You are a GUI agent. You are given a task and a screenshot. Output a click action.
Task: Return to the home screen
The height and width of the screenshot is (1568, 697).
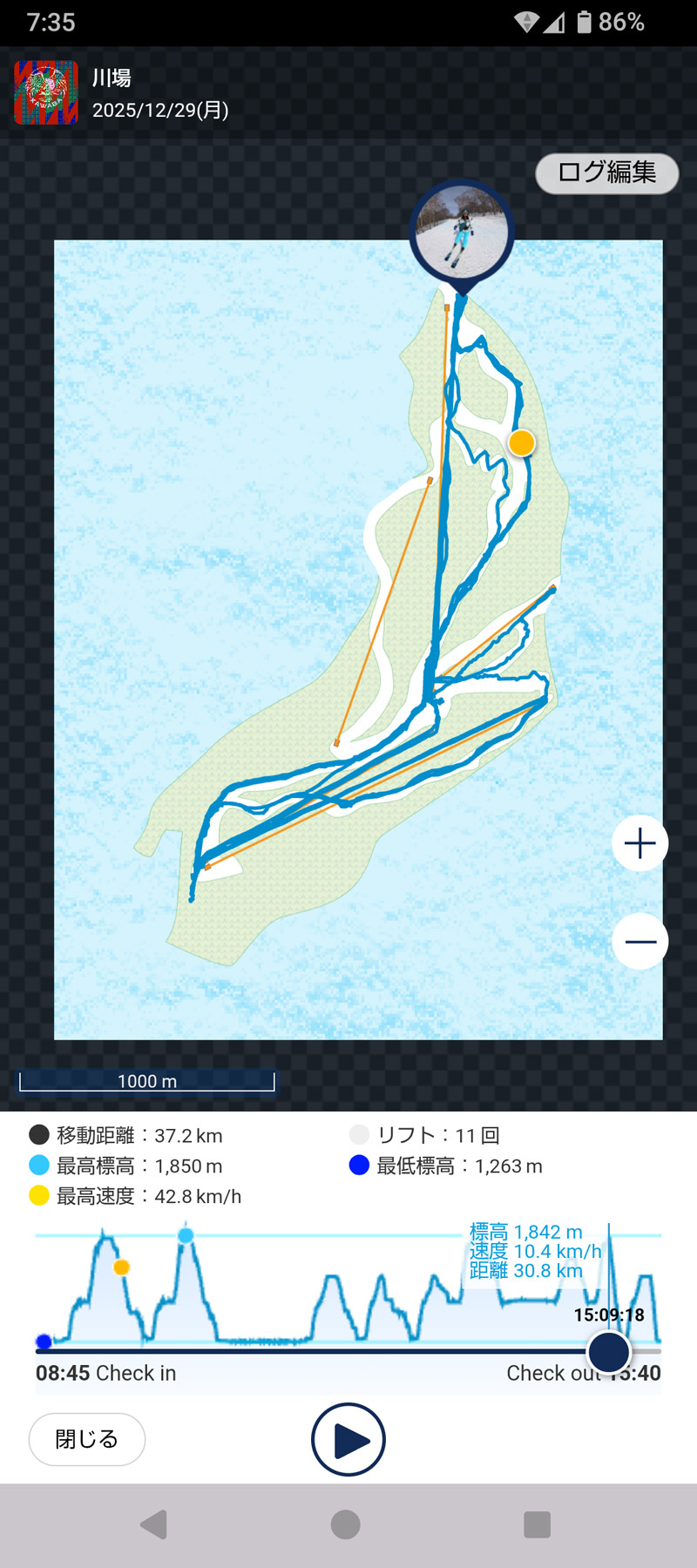click(x=346, y=1524)
